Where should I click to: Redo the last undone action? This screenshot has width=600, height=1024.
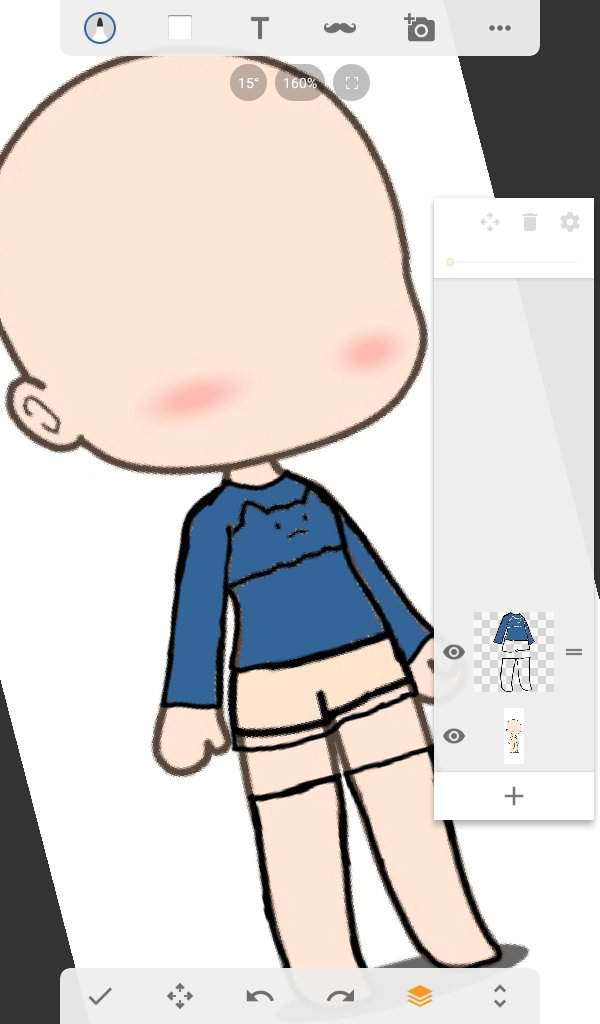pos(340,996)
